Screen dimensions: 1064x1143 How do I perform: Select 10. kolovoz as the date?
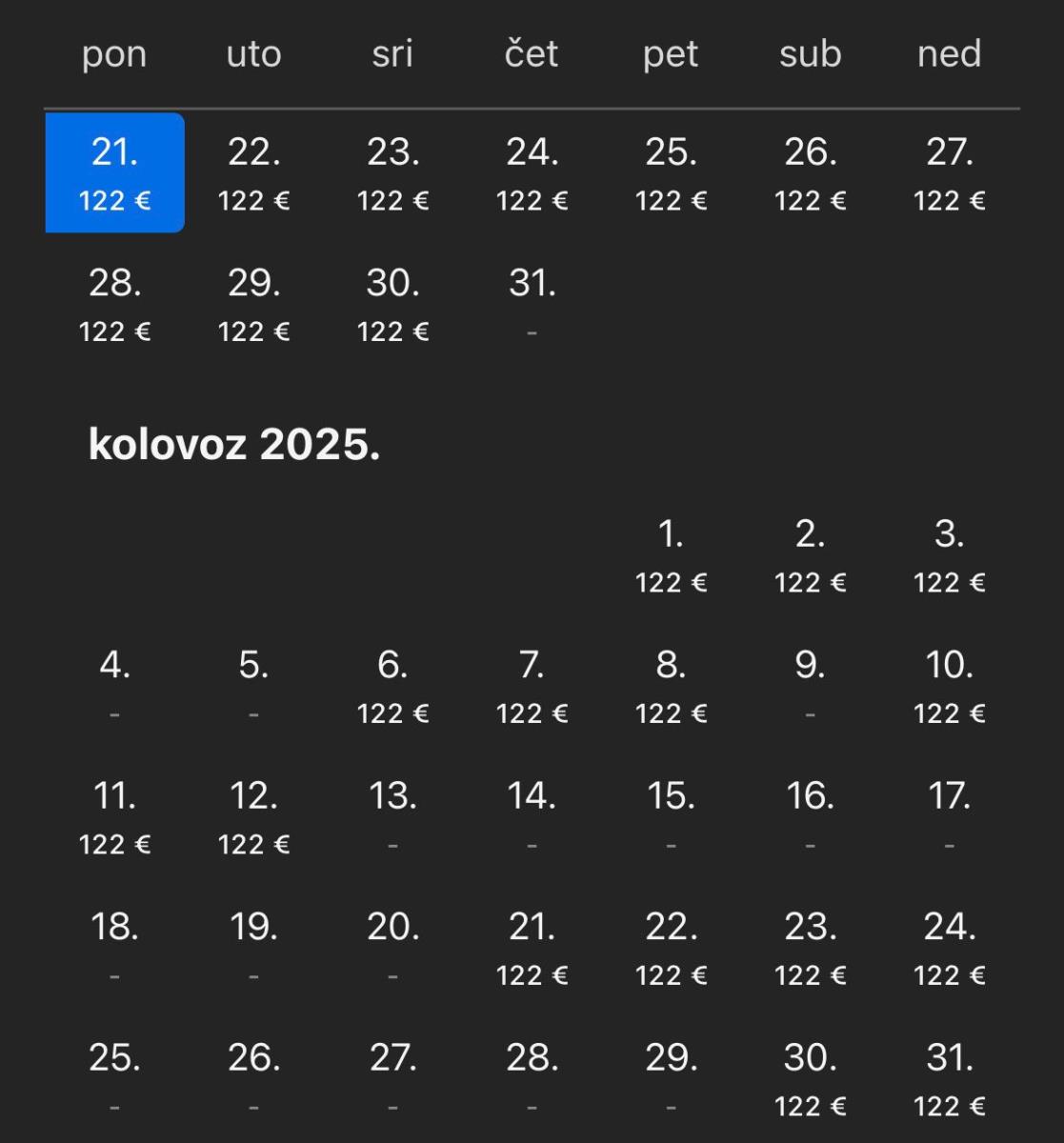coord(949,686)
